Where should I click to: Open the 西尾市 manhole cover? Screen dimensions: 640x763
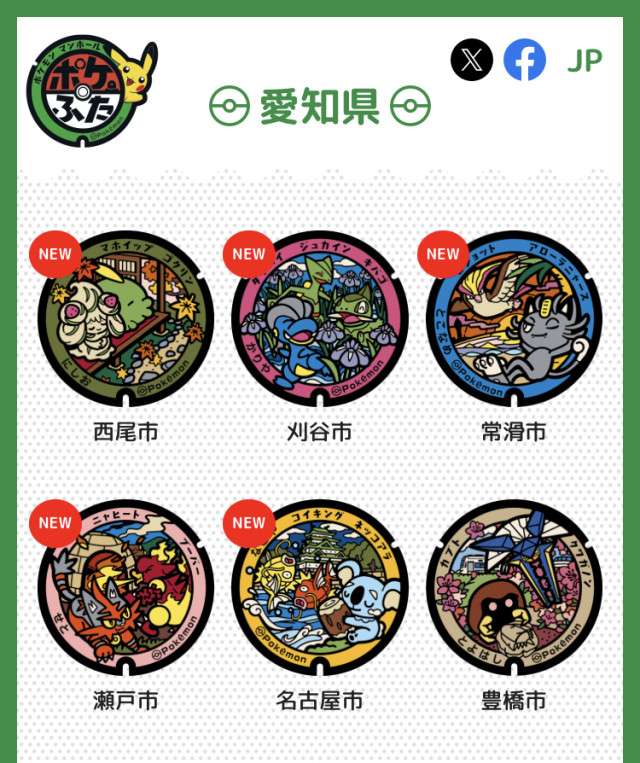click(x=126, y=320)
